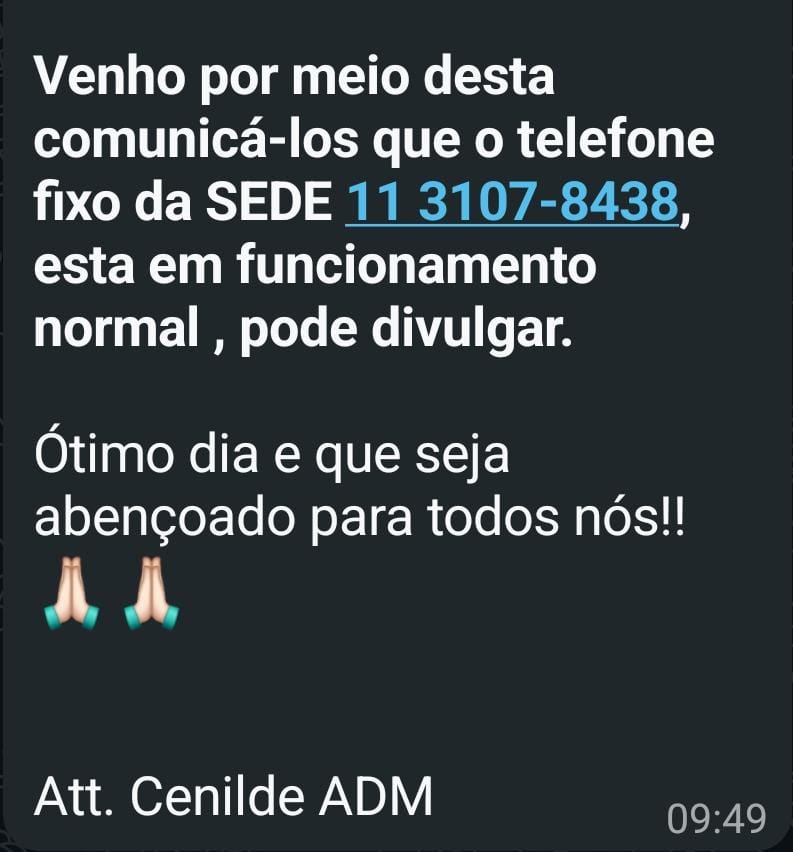Tap the phone number link 11 3107-8438
This screenshot has width=793, height=852.
coord(511,203)
